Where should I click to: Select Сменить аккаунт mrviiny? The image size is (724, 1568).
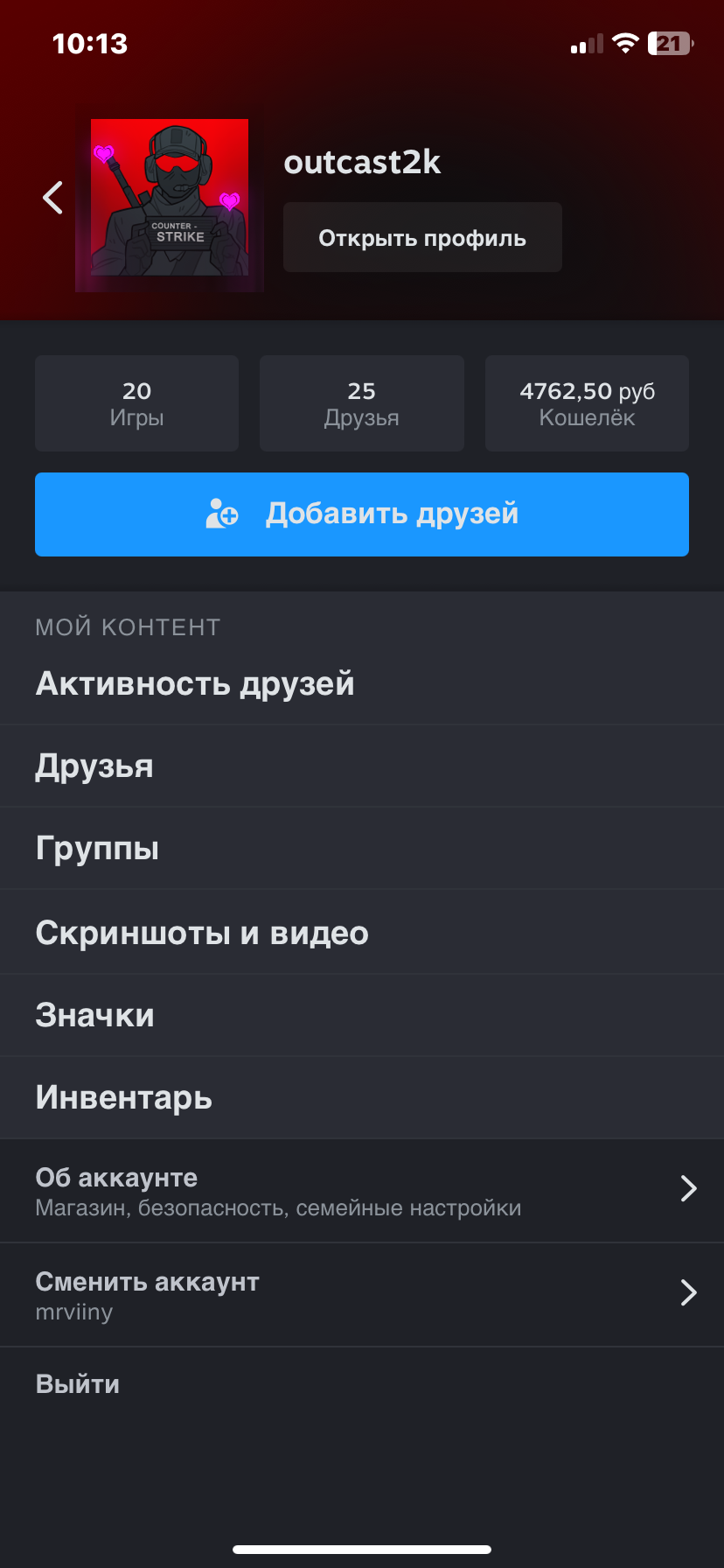click(x=362, y=1295)
